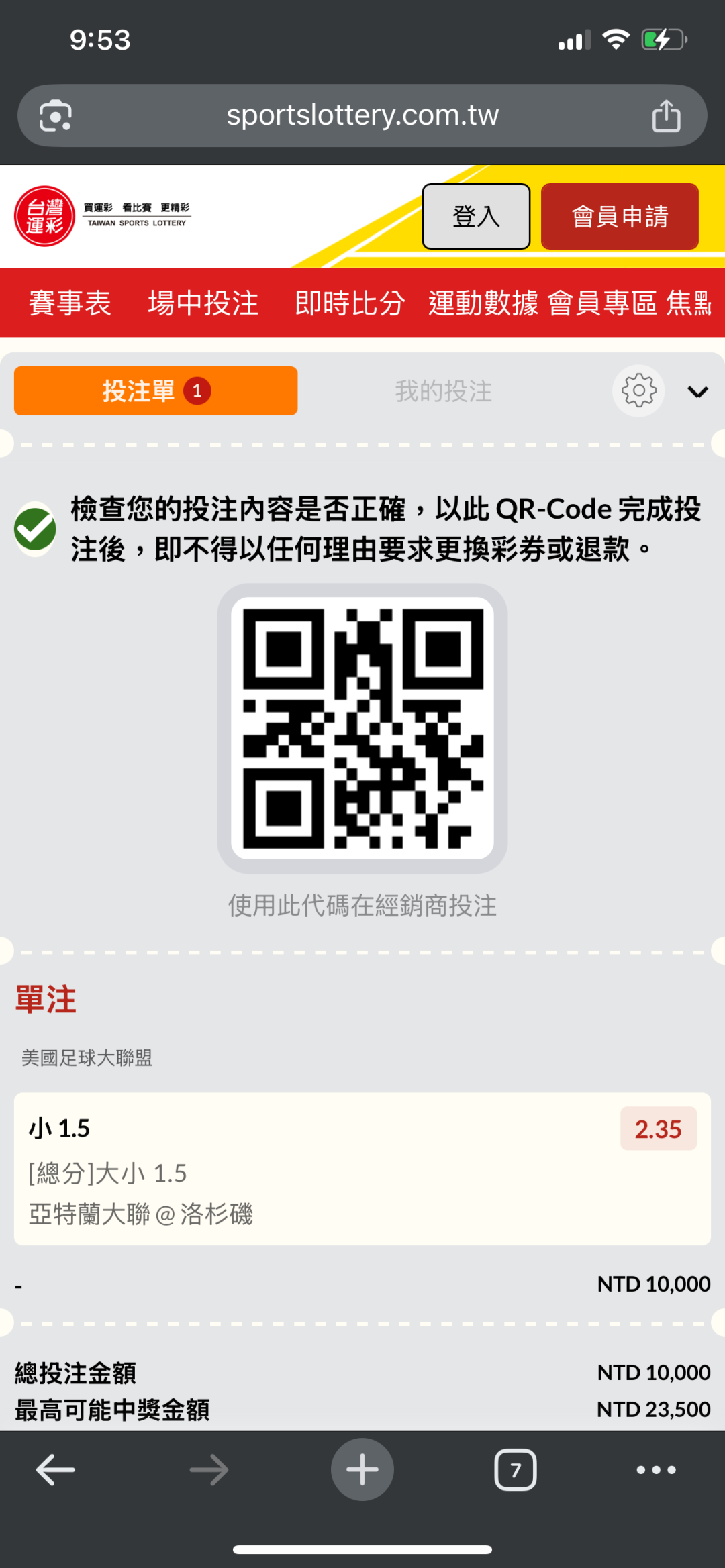Open 場中投注 in-play betting

(203, 303)
